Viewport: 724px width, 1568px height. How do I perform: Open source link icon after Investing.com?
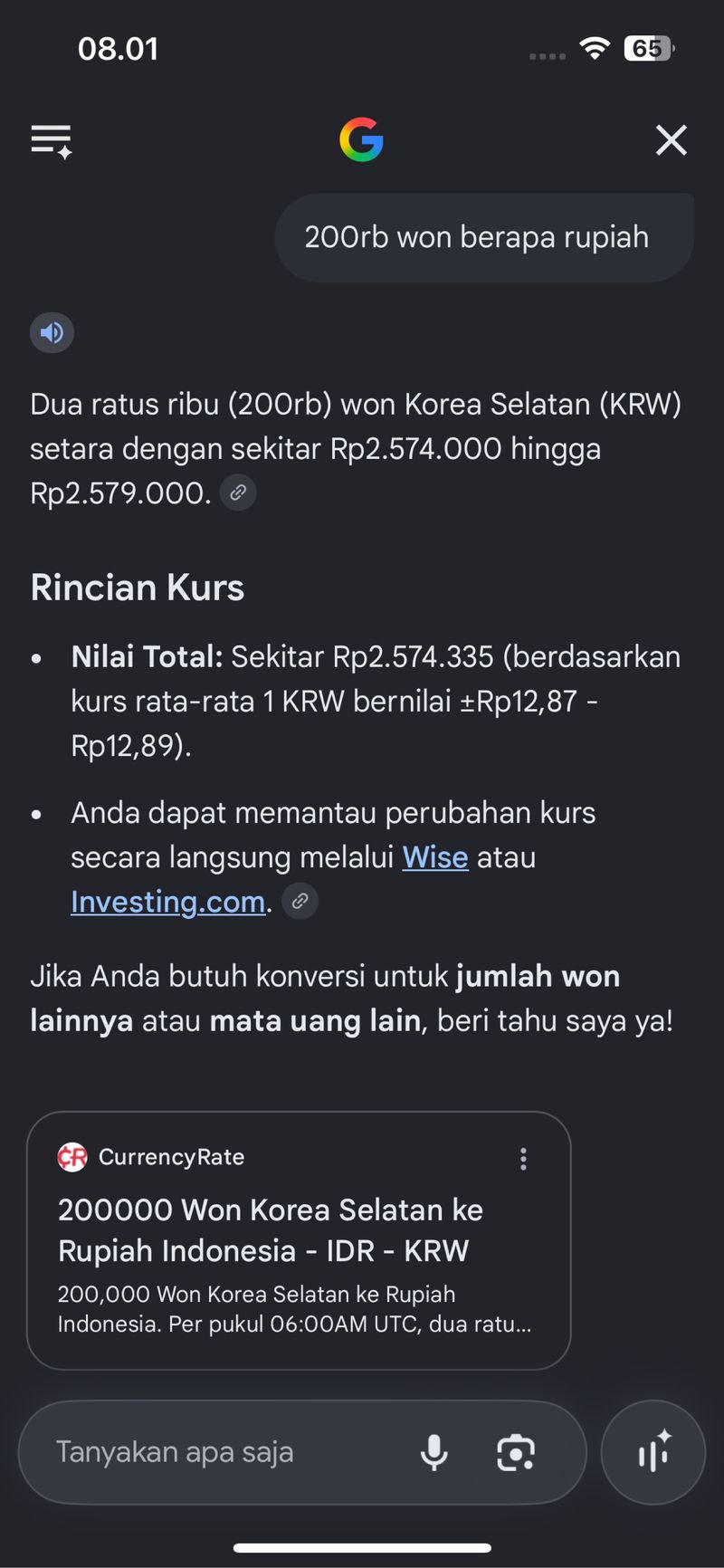coord(300,902)
